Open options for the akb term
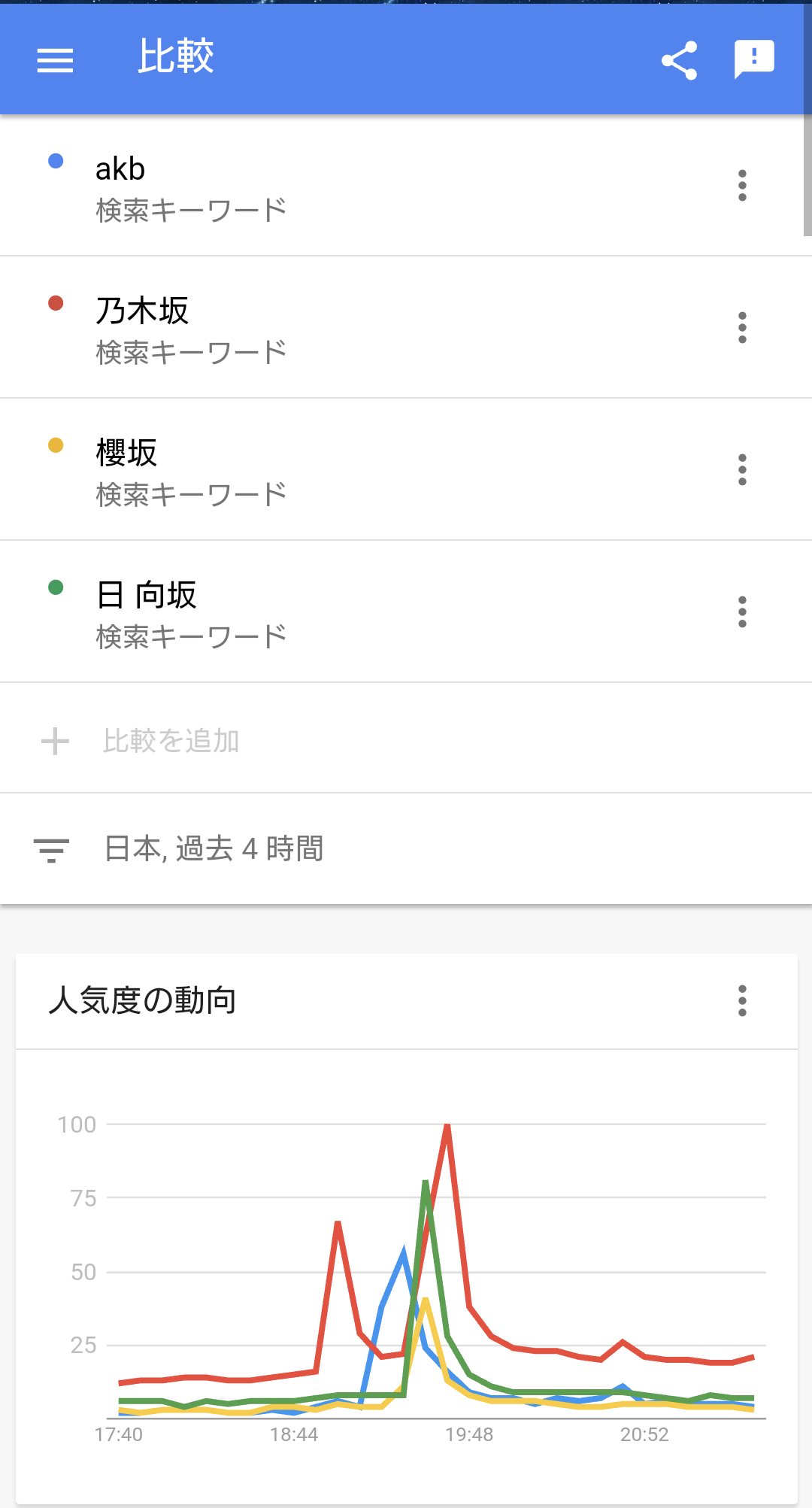812x1508 pixels. [742, 186]
